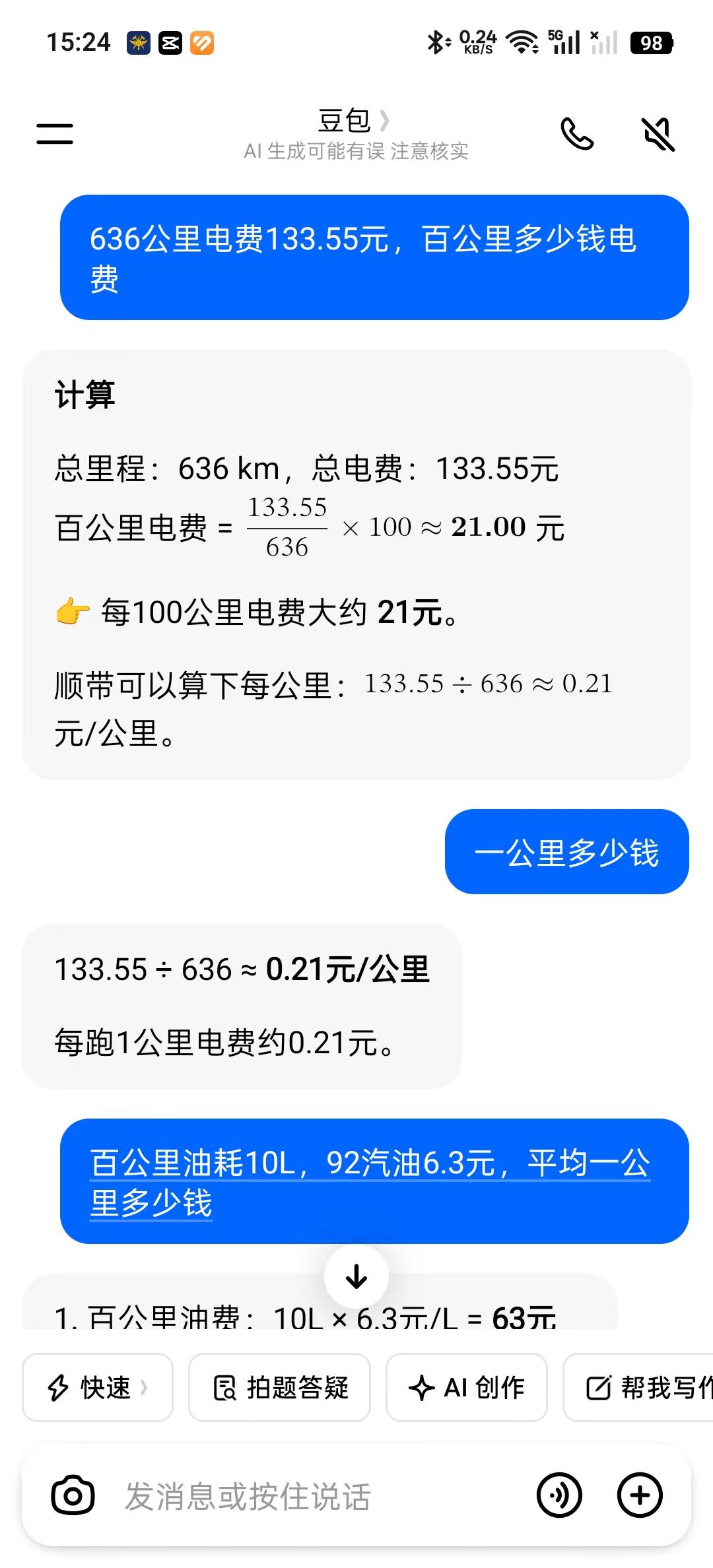713x1568 pixels.
Task: Open the plus attachment menu
Action: click(640, 1495)
